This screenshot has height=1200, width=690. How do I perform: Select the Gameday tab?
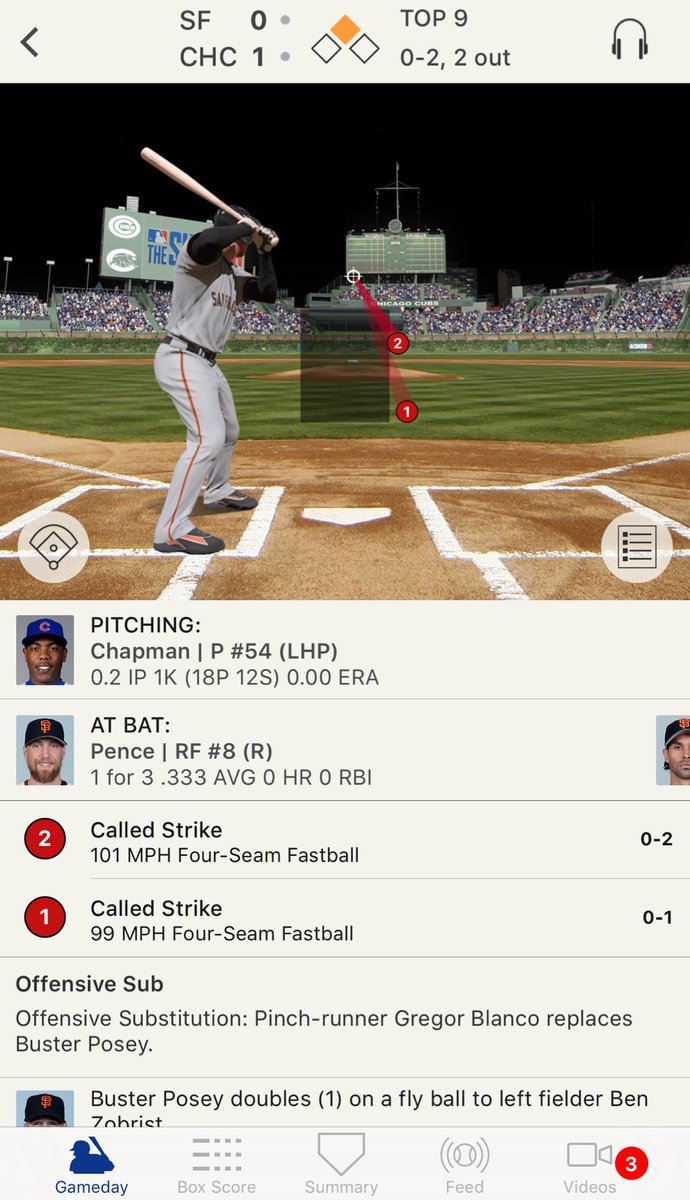click(91, 1166)
